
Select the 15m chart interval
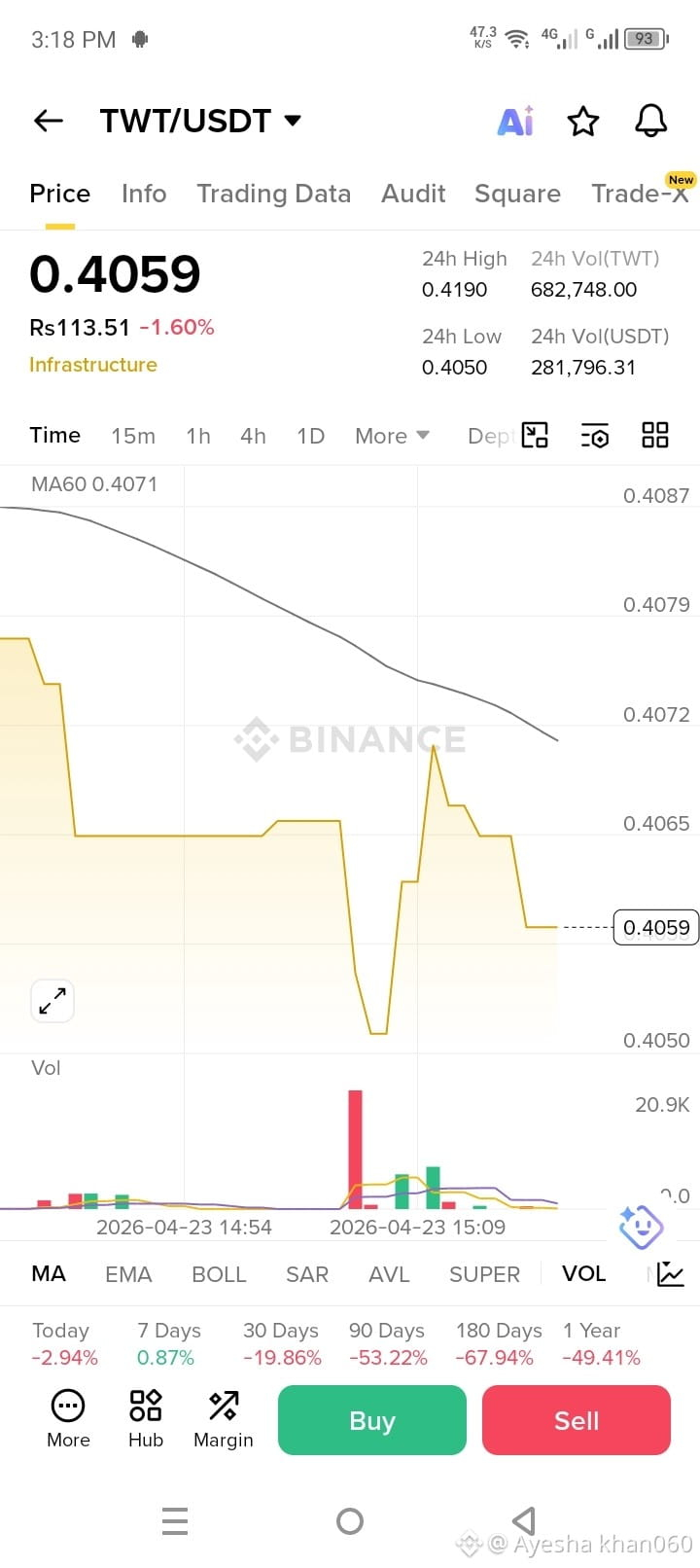point(133,436)
